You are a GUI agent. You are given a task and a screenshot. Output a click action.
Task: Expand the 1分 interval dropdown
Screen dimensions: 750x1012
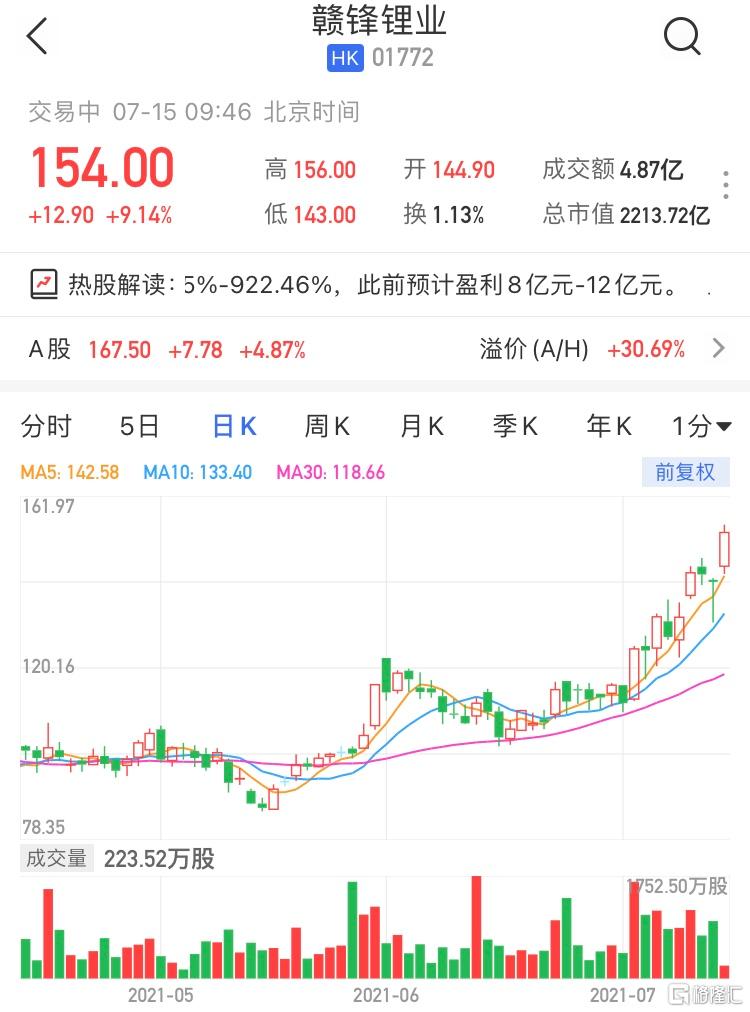(701, 427)
